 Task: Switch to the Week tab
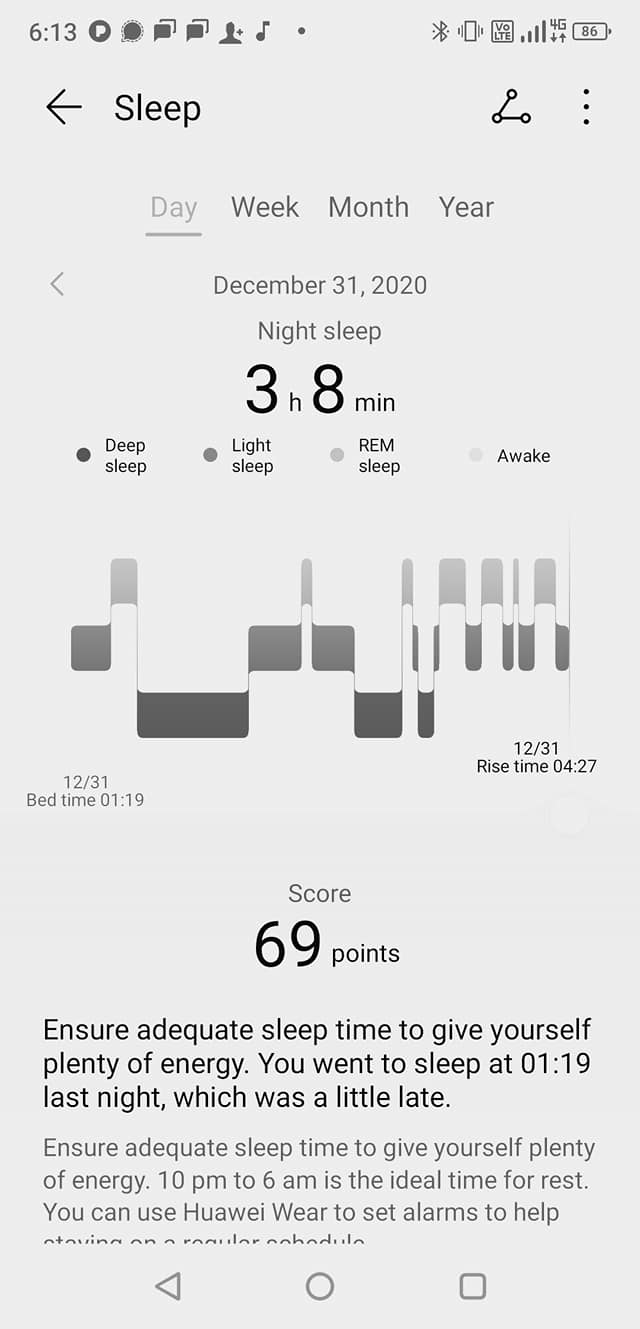click(x=265, y=208)
